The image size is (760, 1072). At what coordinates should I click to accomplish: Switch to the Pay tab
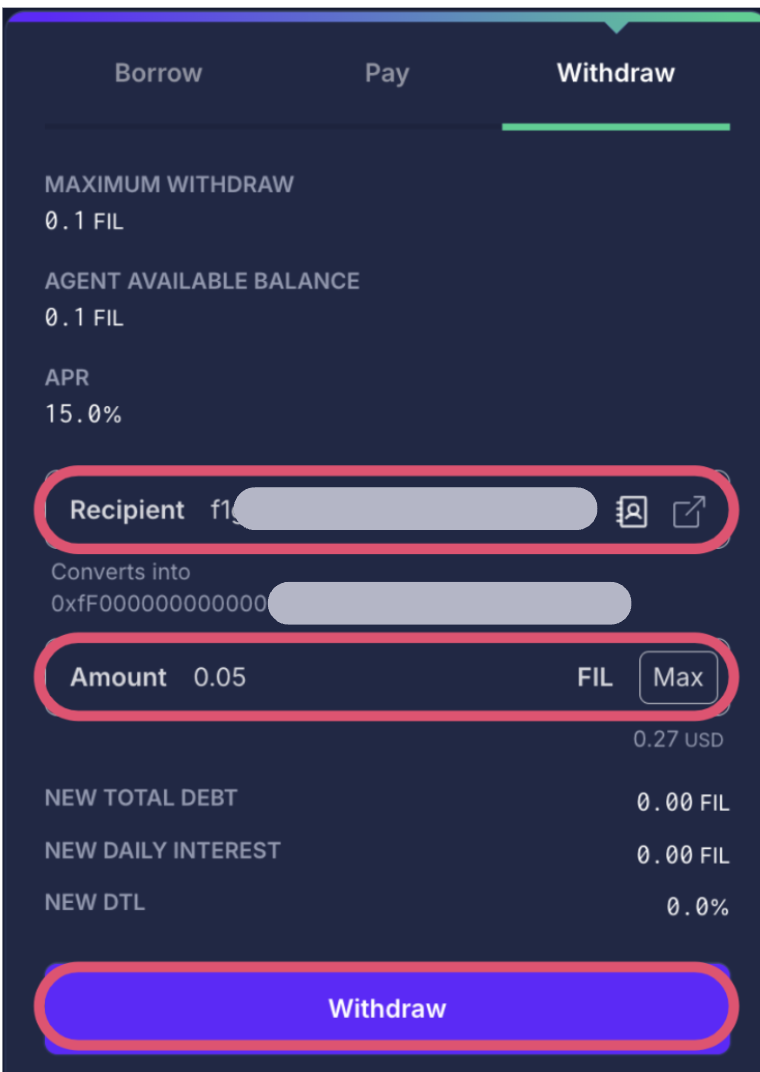(x=386, y=72)
